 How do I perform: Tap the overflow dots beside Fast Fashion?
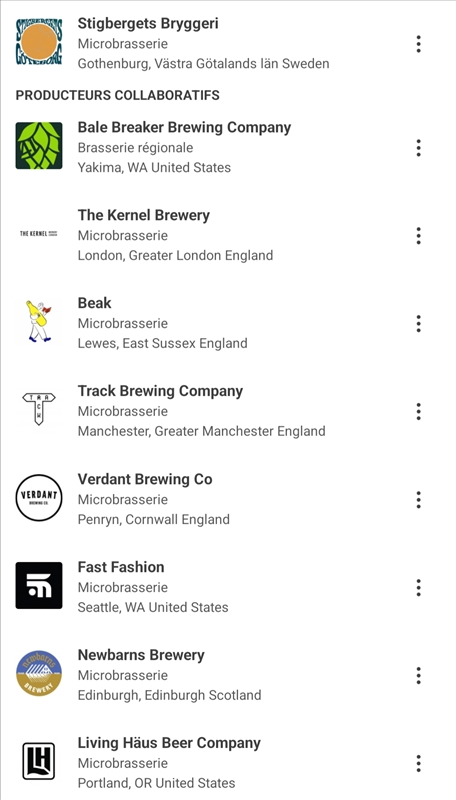point(418,588)
